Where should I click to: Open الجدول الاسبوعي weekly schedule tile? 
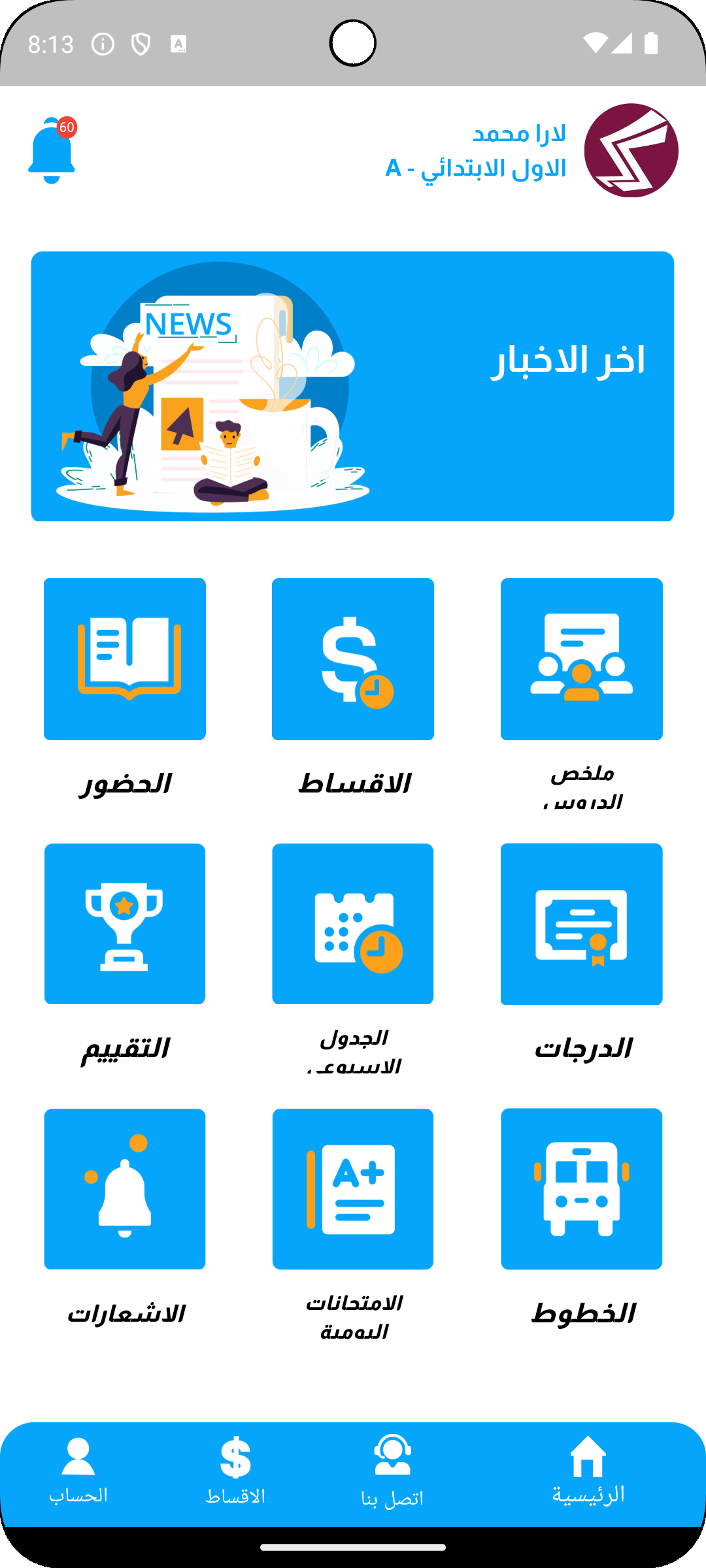tap(353, 924)
